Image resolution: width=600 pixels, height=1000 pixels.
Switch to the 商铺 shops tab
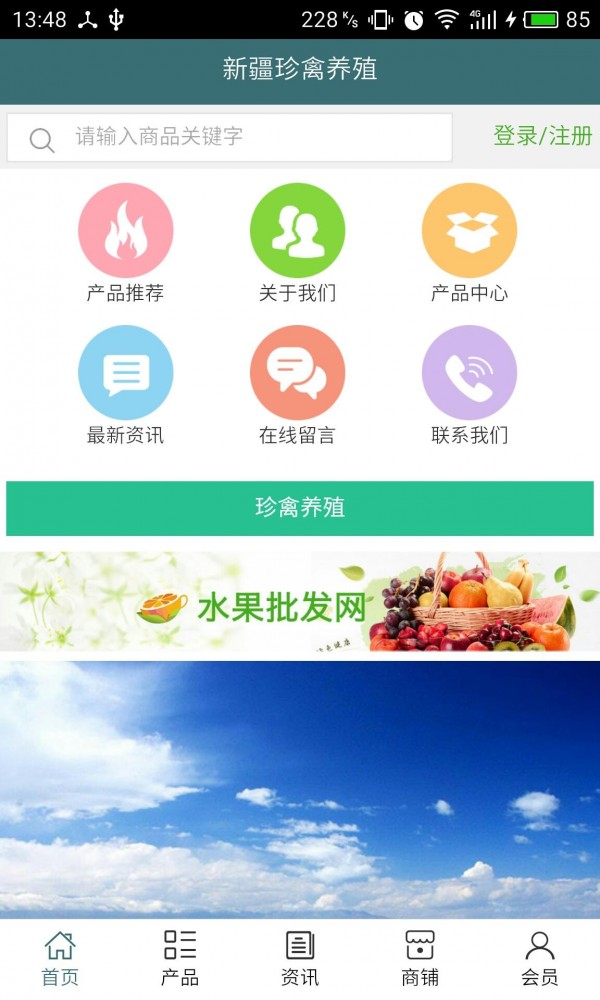[420, 958]
